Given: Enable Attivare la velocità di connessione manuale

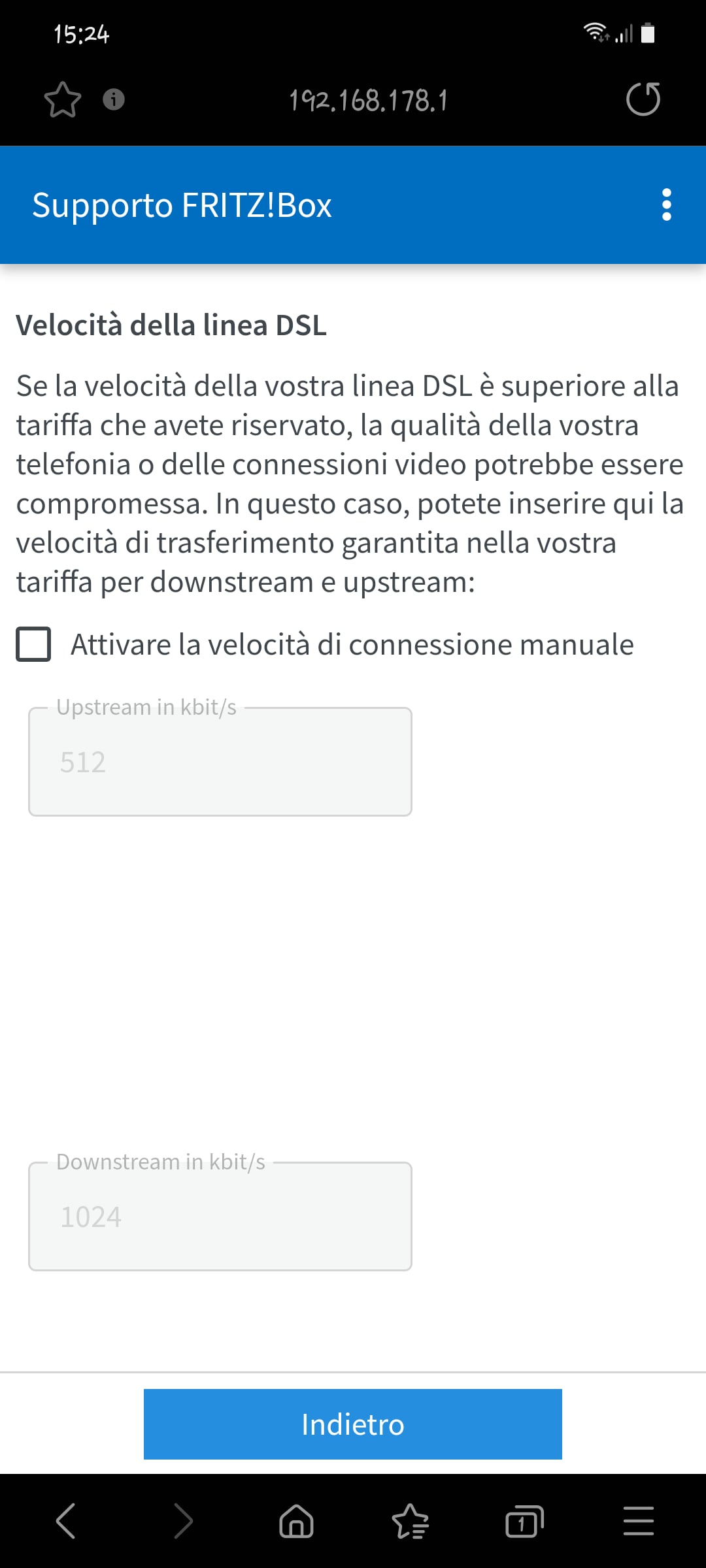Looking at the screenshot, I should point(33,644).
